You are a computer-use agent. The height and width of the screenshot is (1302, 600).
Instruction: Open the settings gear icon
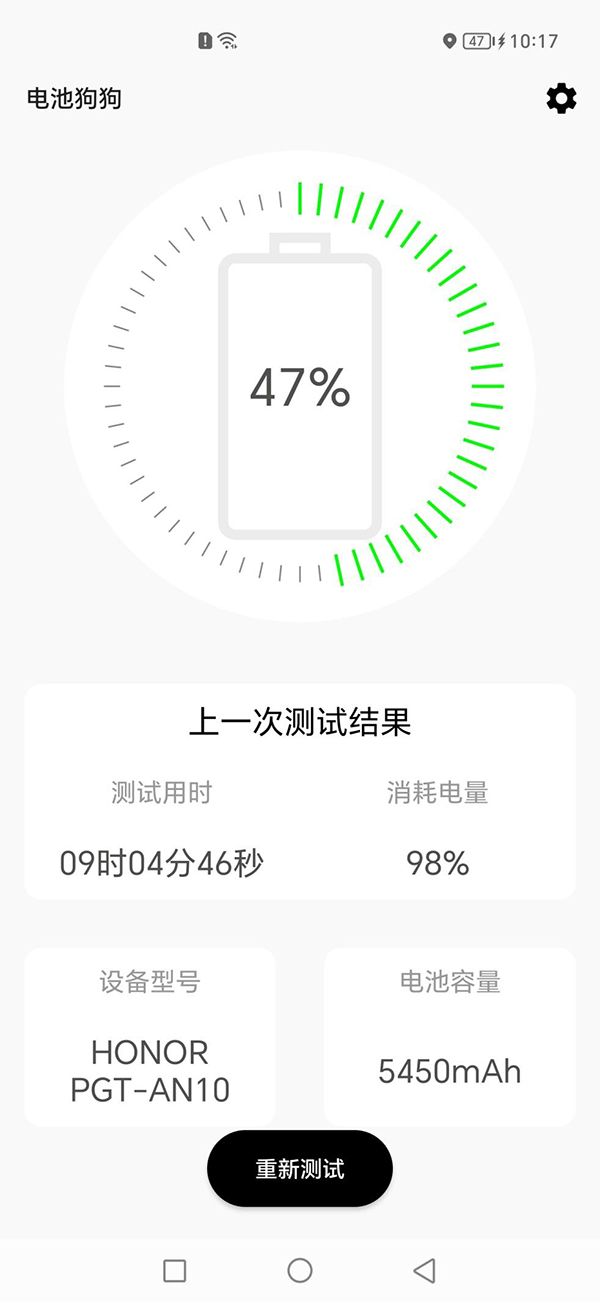coord(561,98)
